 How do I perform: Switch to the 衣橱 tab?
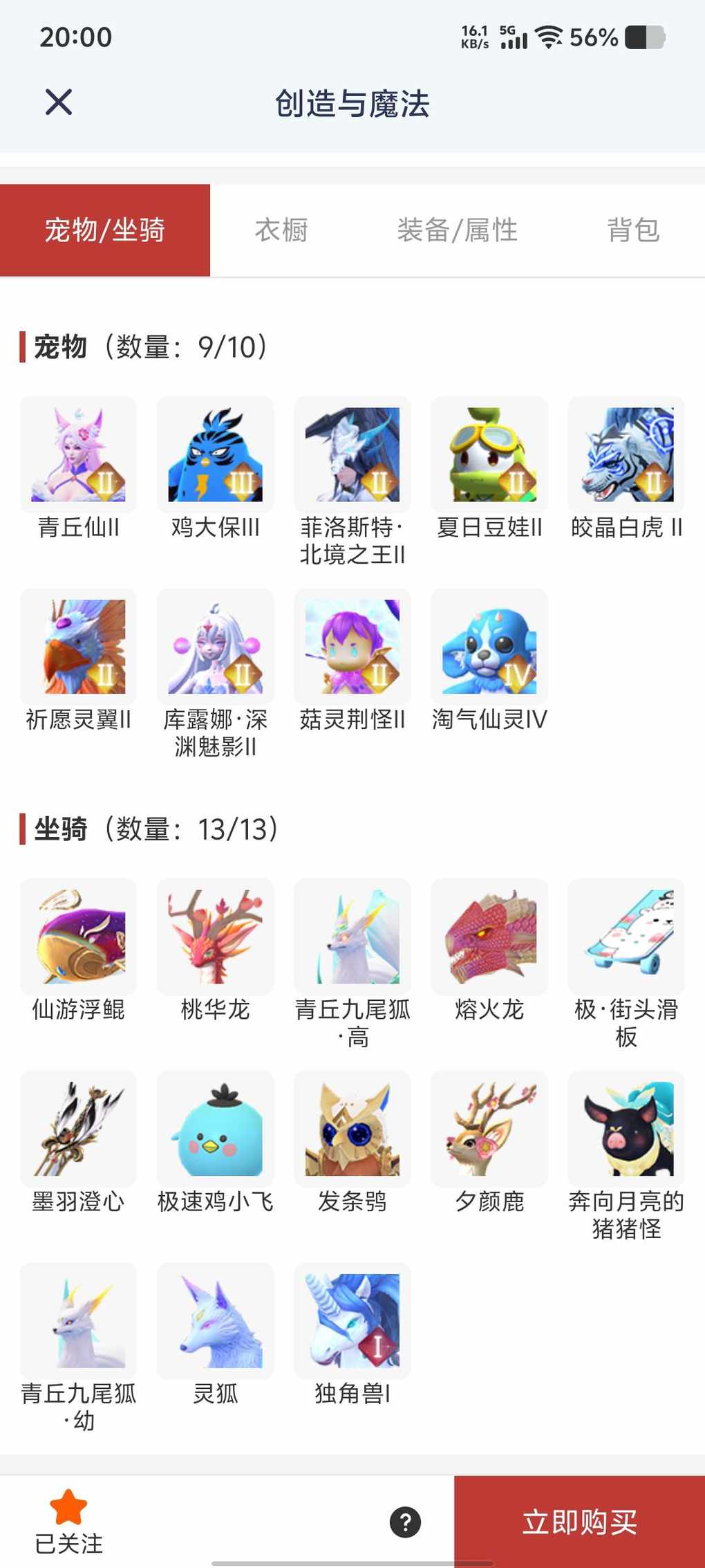(x=281, y=230)
